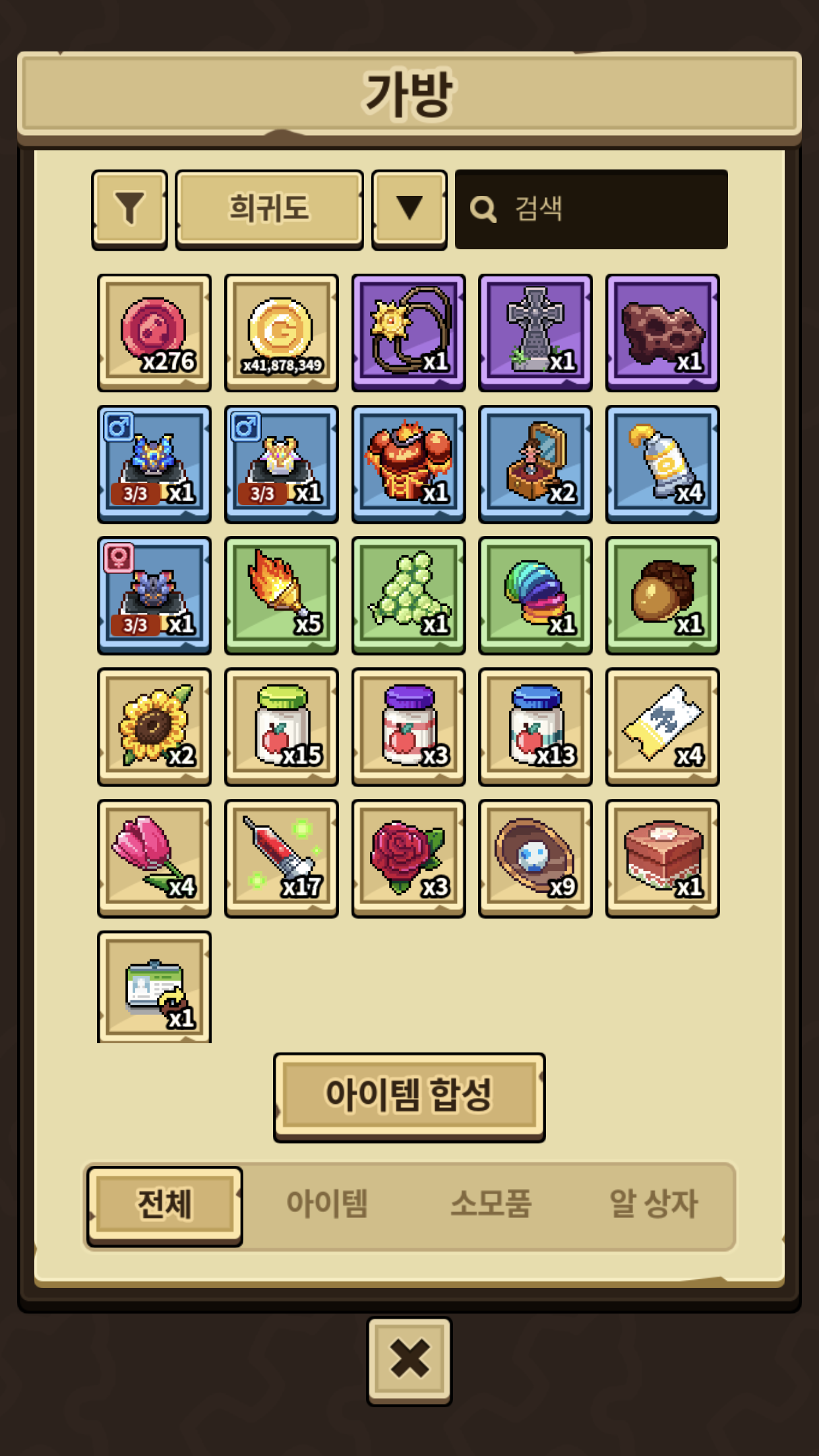Tap the 검색 search field
The image size is (819, 1456).
coord(591,209)
